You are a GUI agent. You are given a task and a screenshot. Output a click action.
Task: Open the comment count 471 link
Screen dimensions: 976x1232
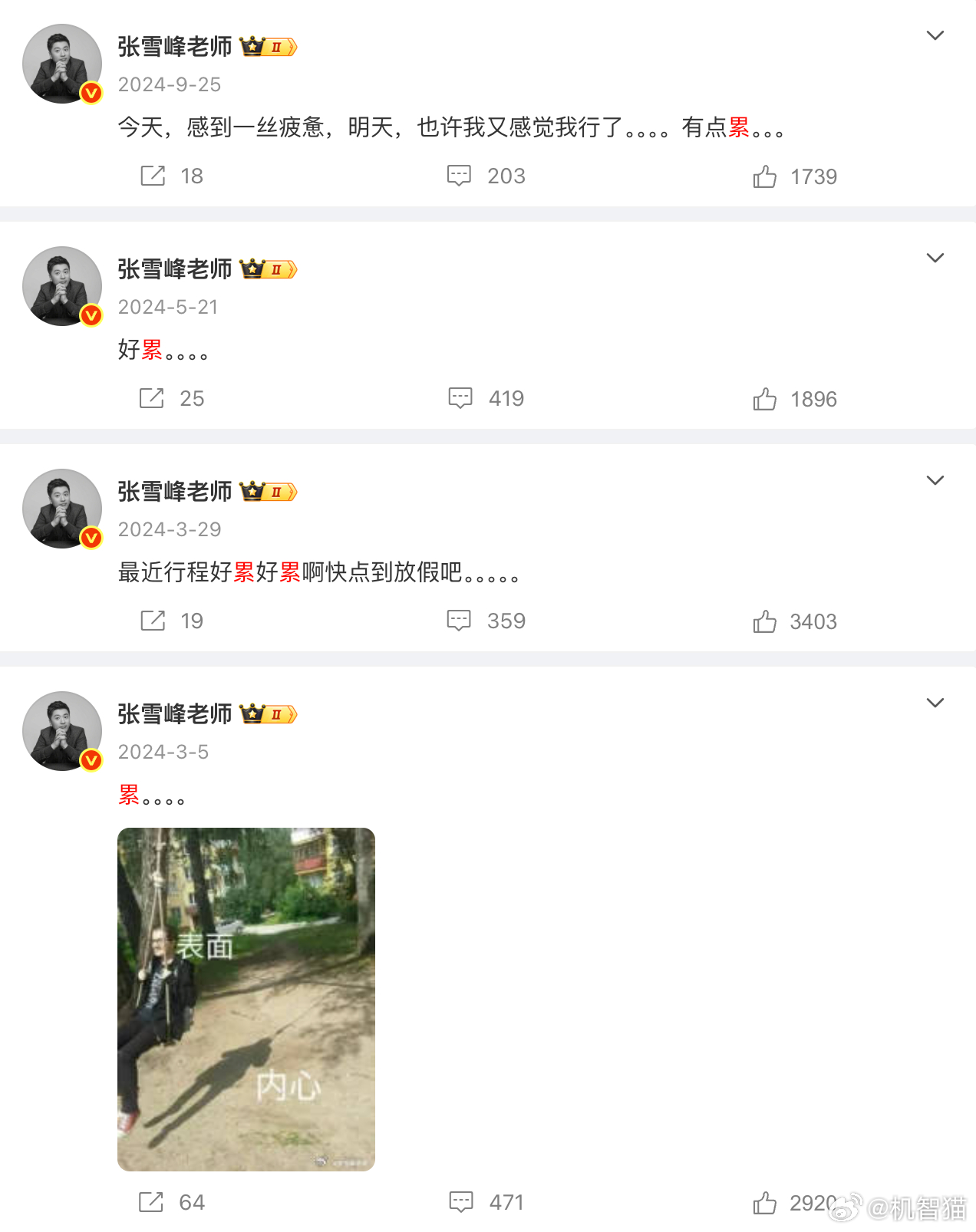coord(506,1202)
